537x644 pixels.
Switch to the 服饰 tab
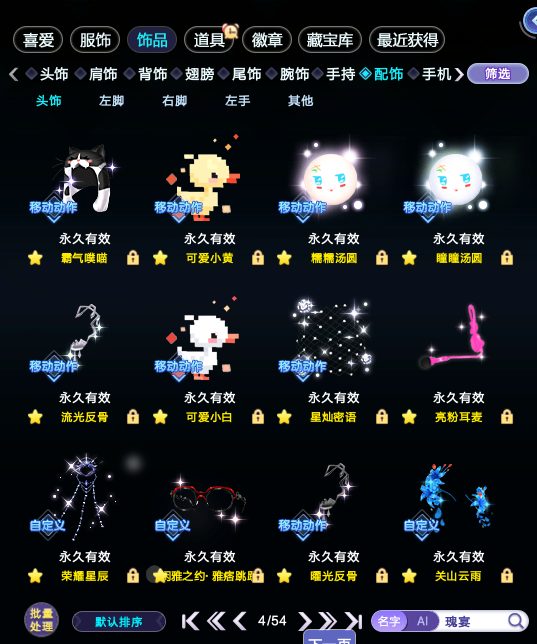click(x=95, y=40)
